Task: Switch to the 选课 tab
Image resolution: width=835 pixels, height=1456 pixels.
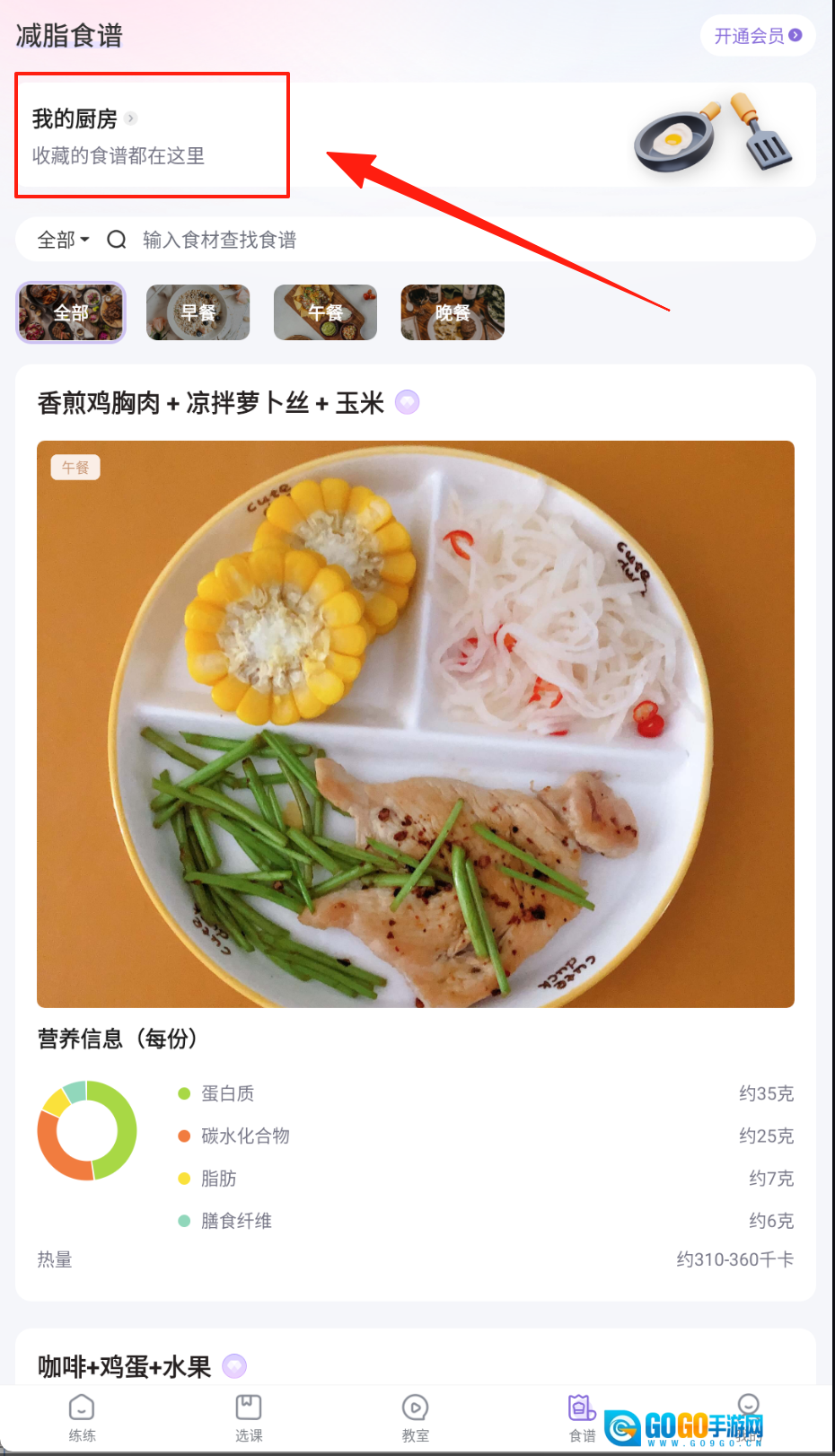Action: 249,1417
